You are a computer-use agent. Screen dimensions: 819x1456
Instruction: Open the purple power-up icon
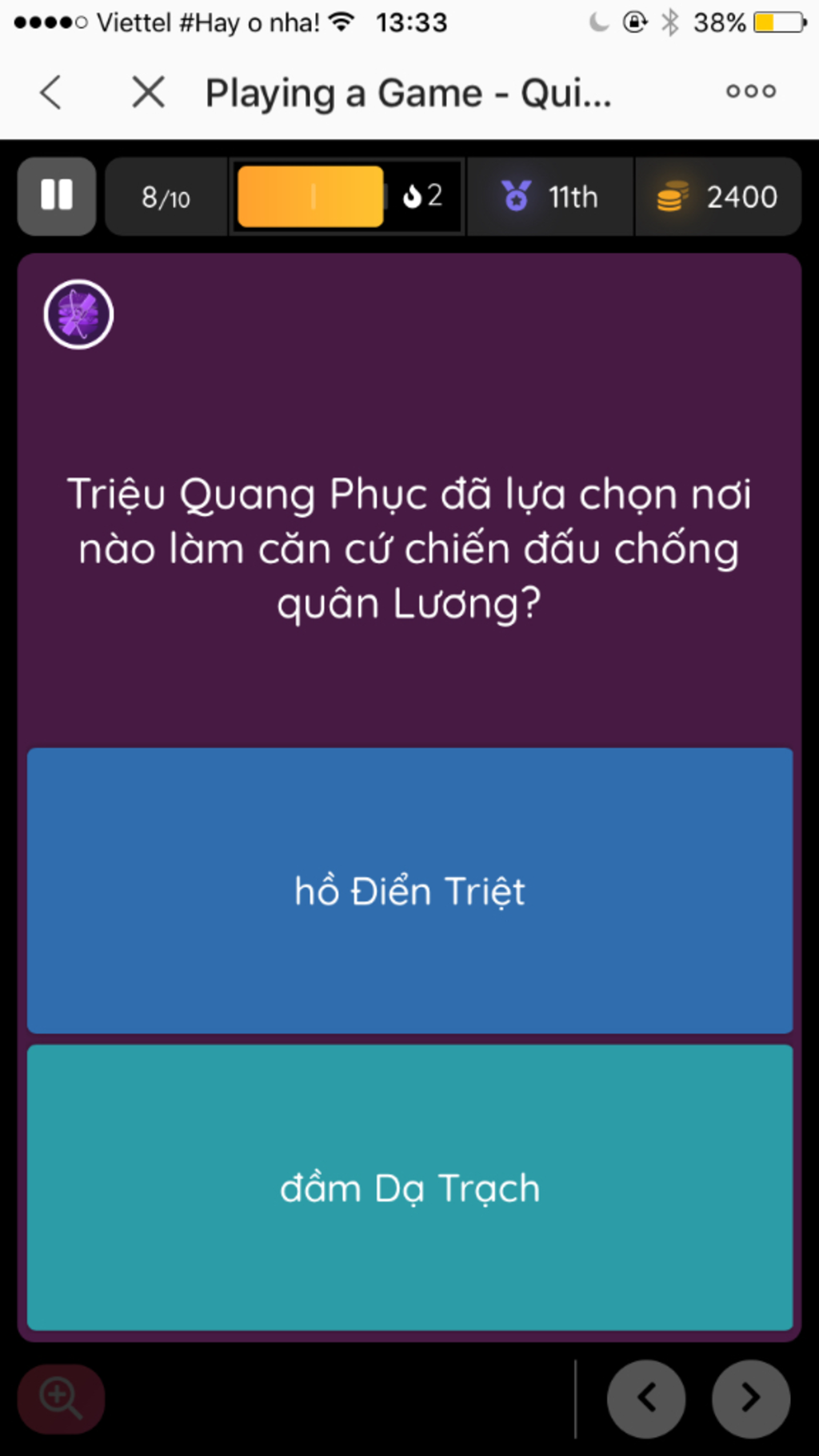(x=78, y=314)
